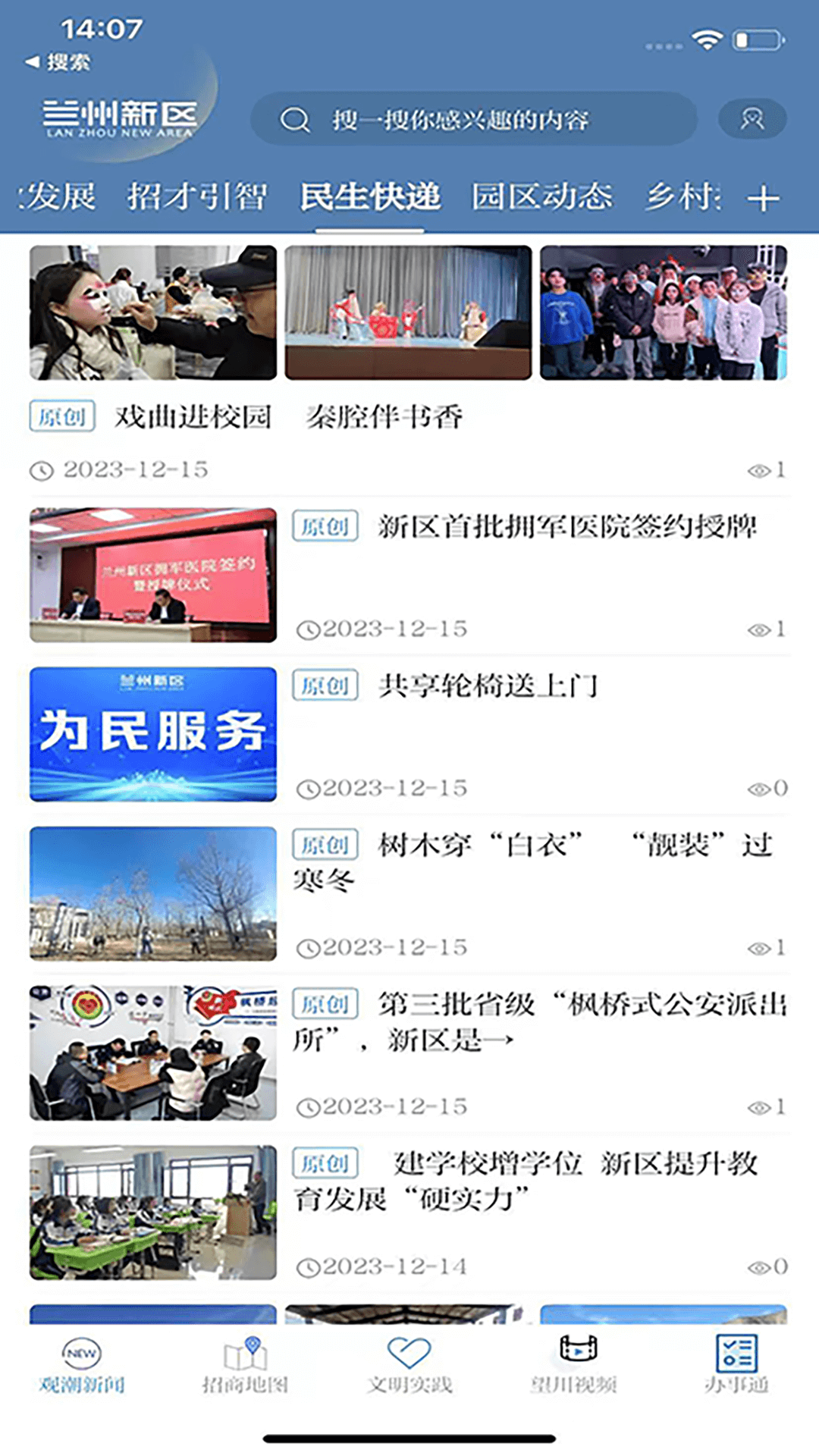Switch to 文明实践 bottom tab

tap(409, 1365)
